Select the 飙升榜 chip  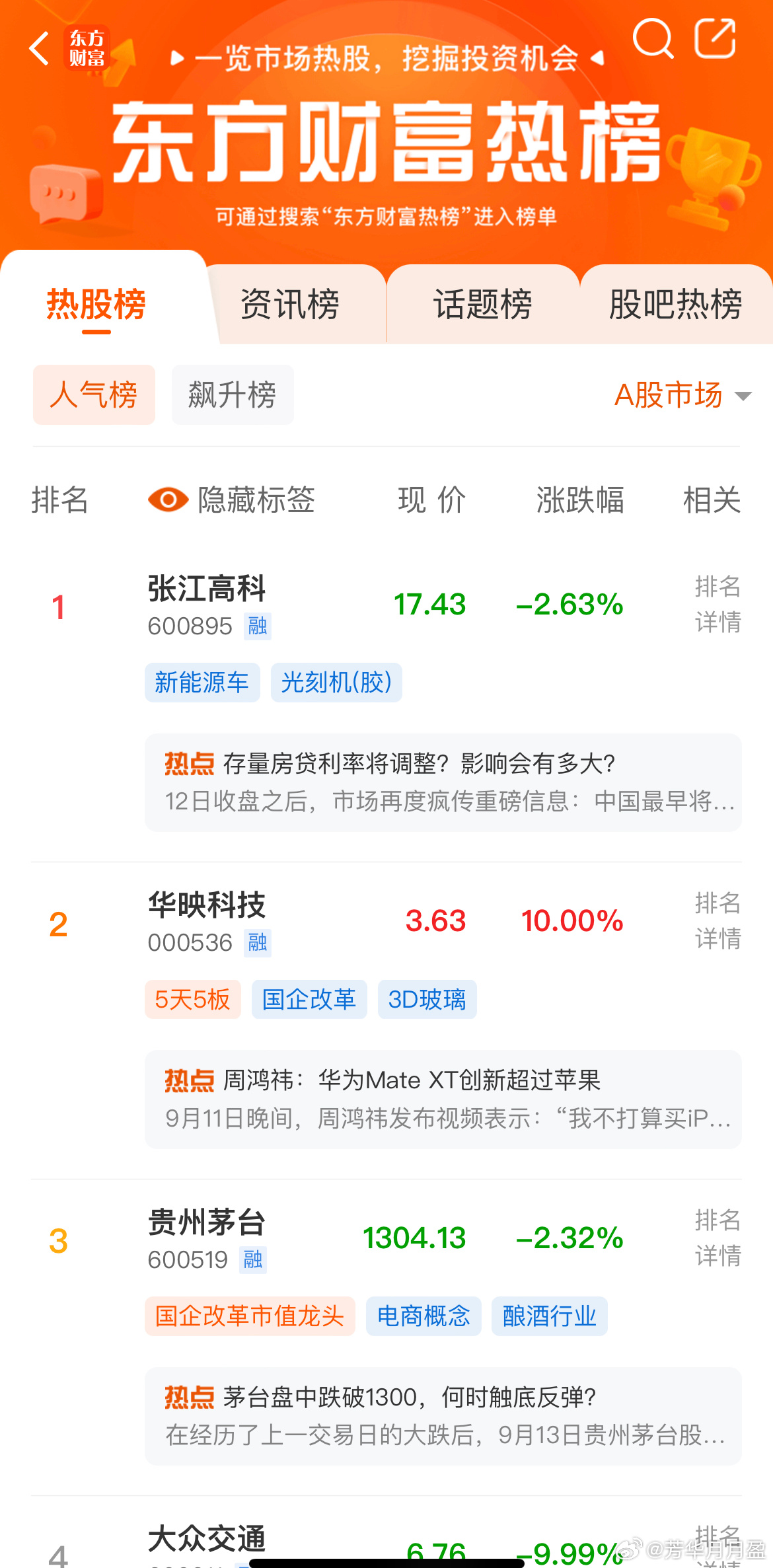tap(233, 395)
